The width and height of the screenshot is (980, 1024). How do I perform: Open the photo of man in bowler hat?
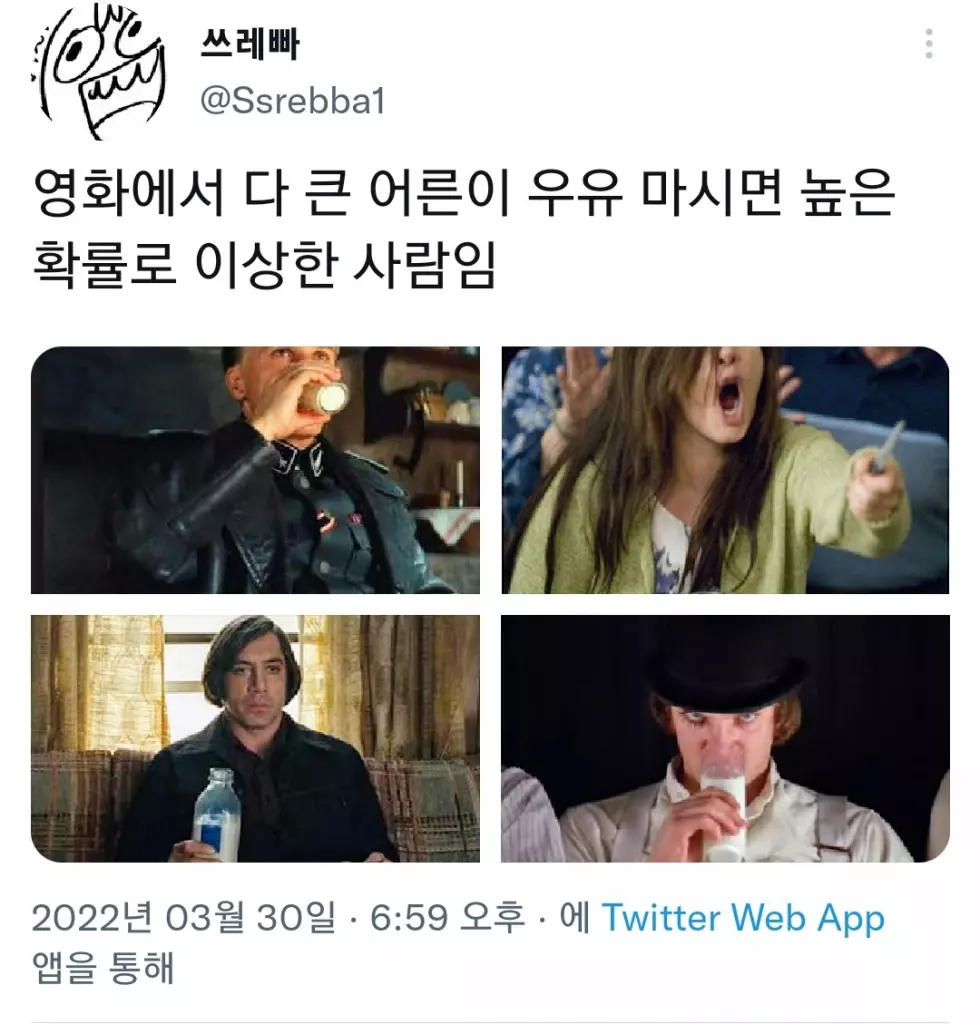pyautogui.click(x=724, y=738)
